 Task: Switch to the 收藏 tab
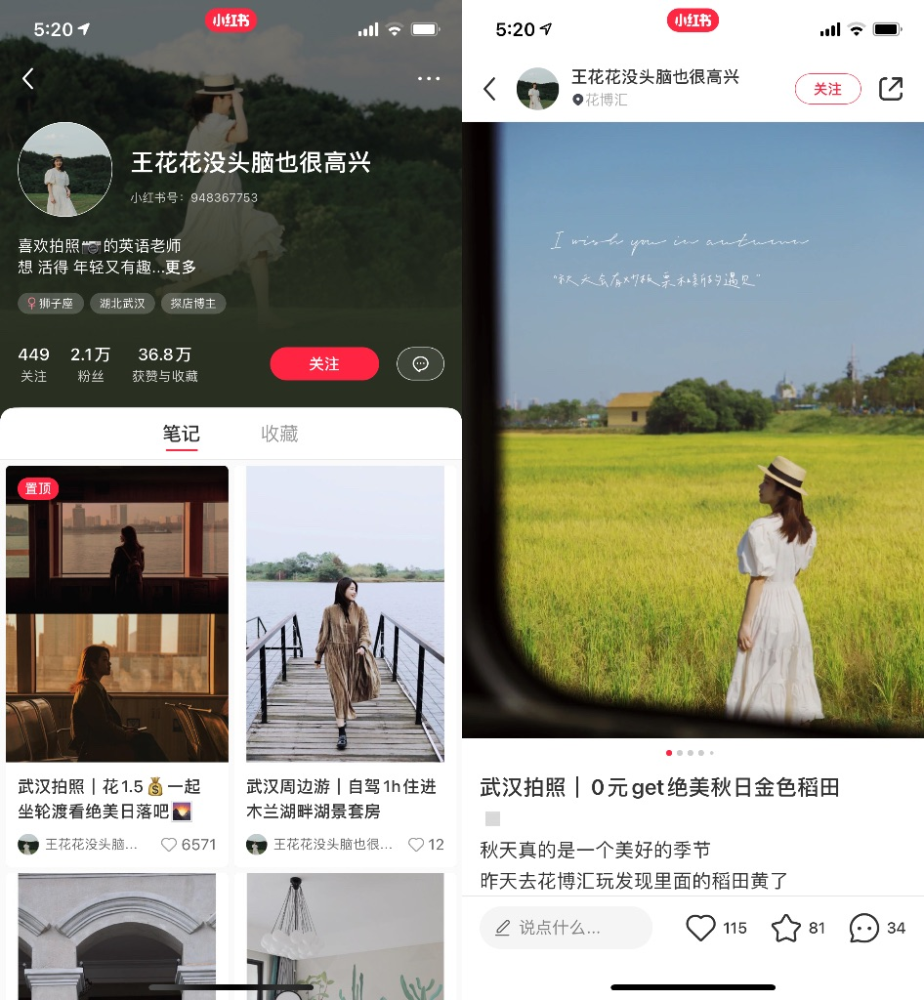(279, 434)
